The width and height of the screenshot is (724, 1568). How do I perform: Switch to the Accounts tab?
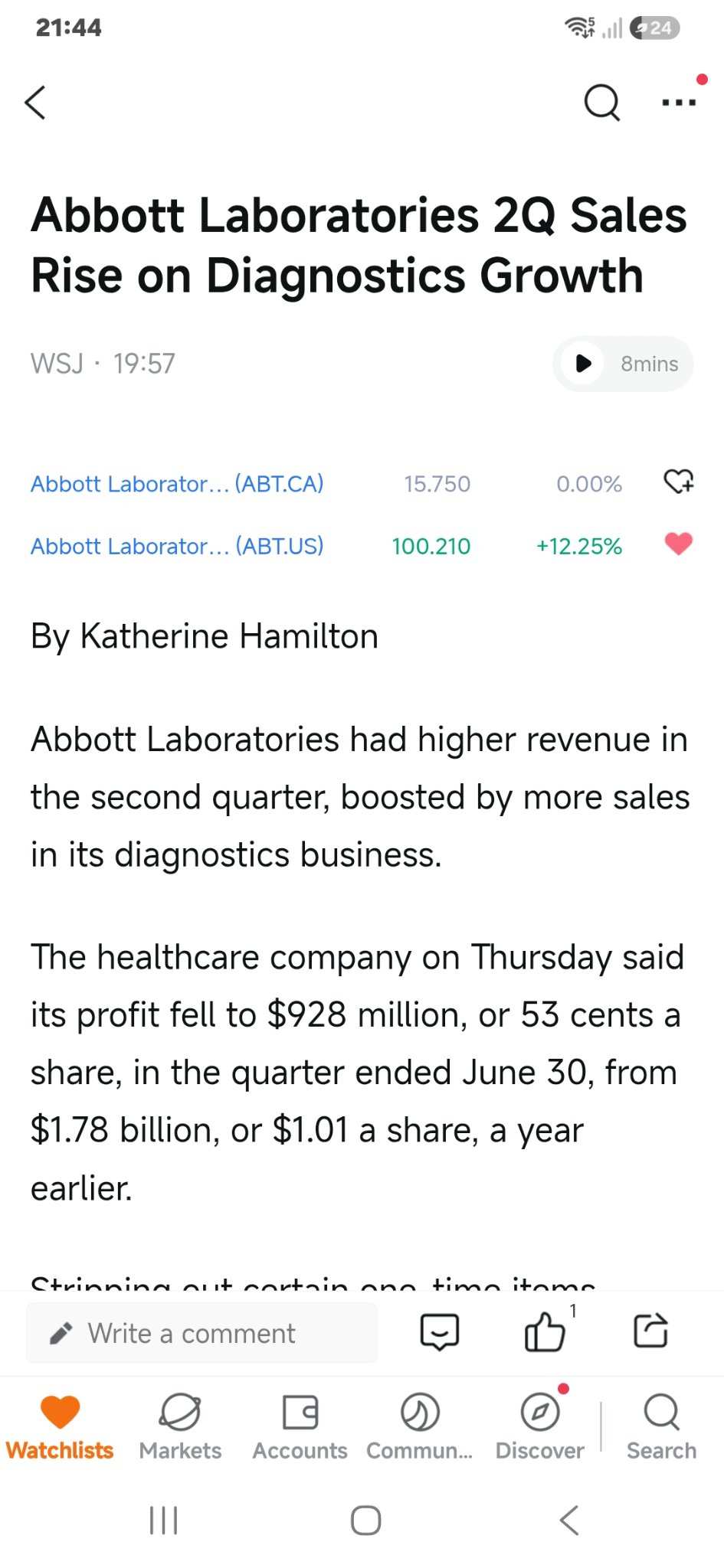300,1427
